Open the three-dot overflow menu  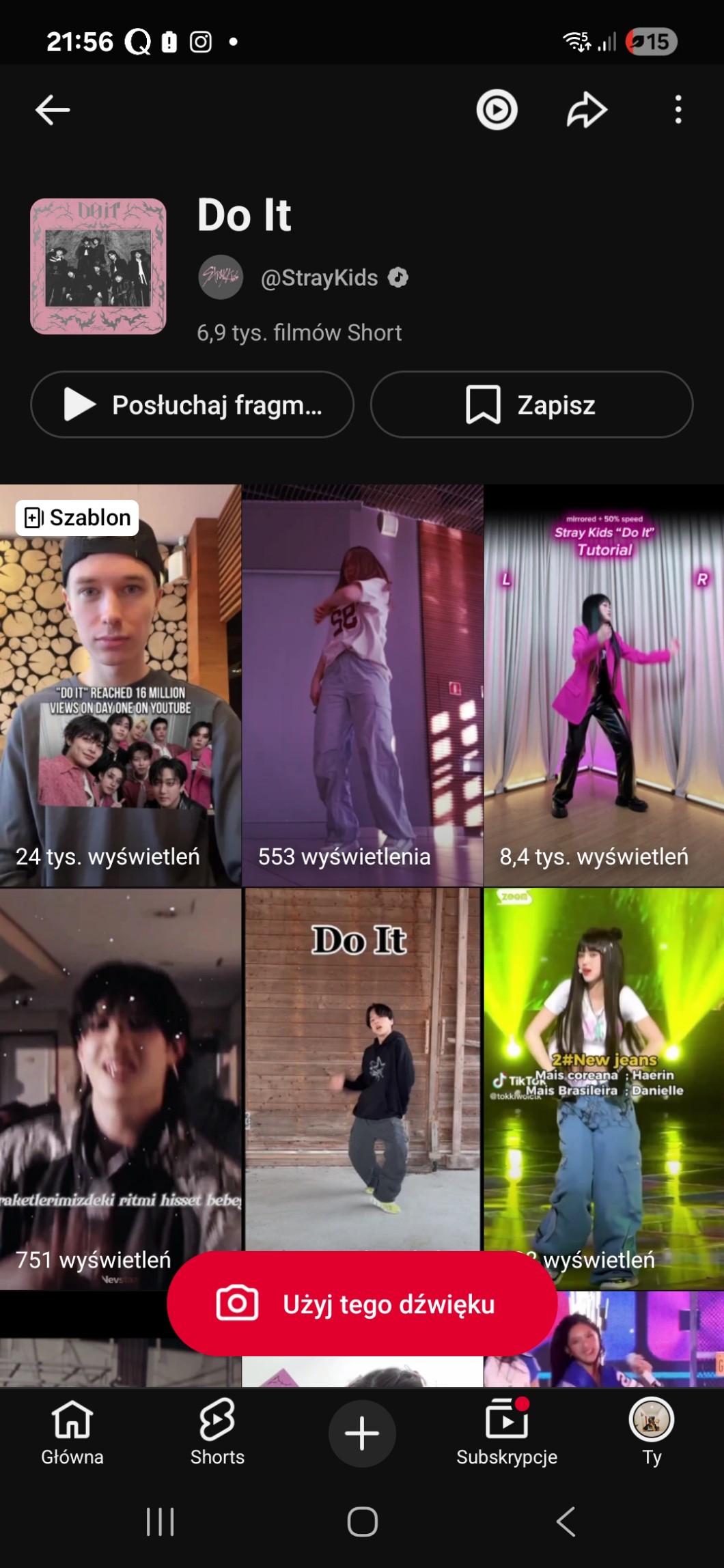pos(678,109)
